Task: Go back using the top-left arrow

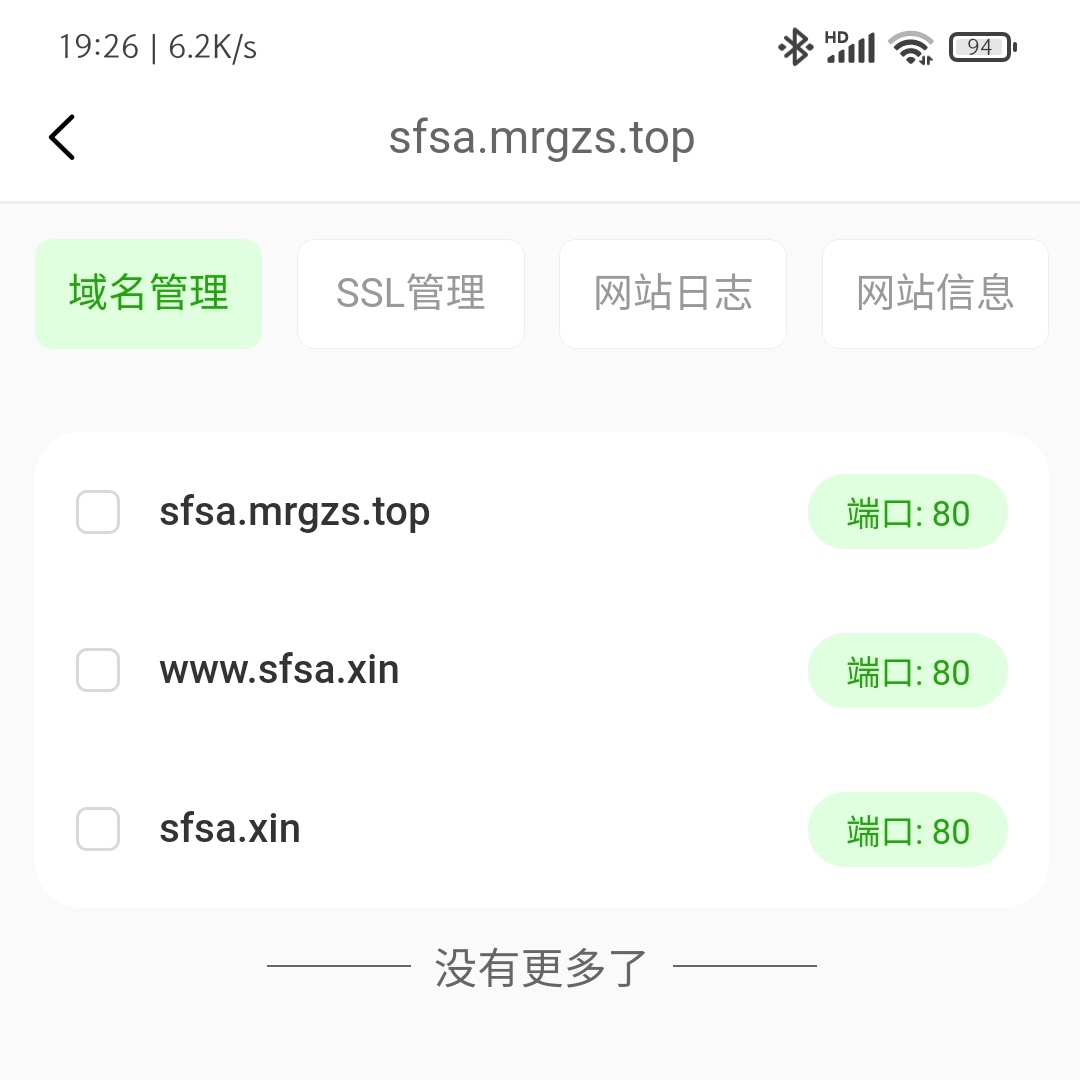Action: click(x=62, y=137)
